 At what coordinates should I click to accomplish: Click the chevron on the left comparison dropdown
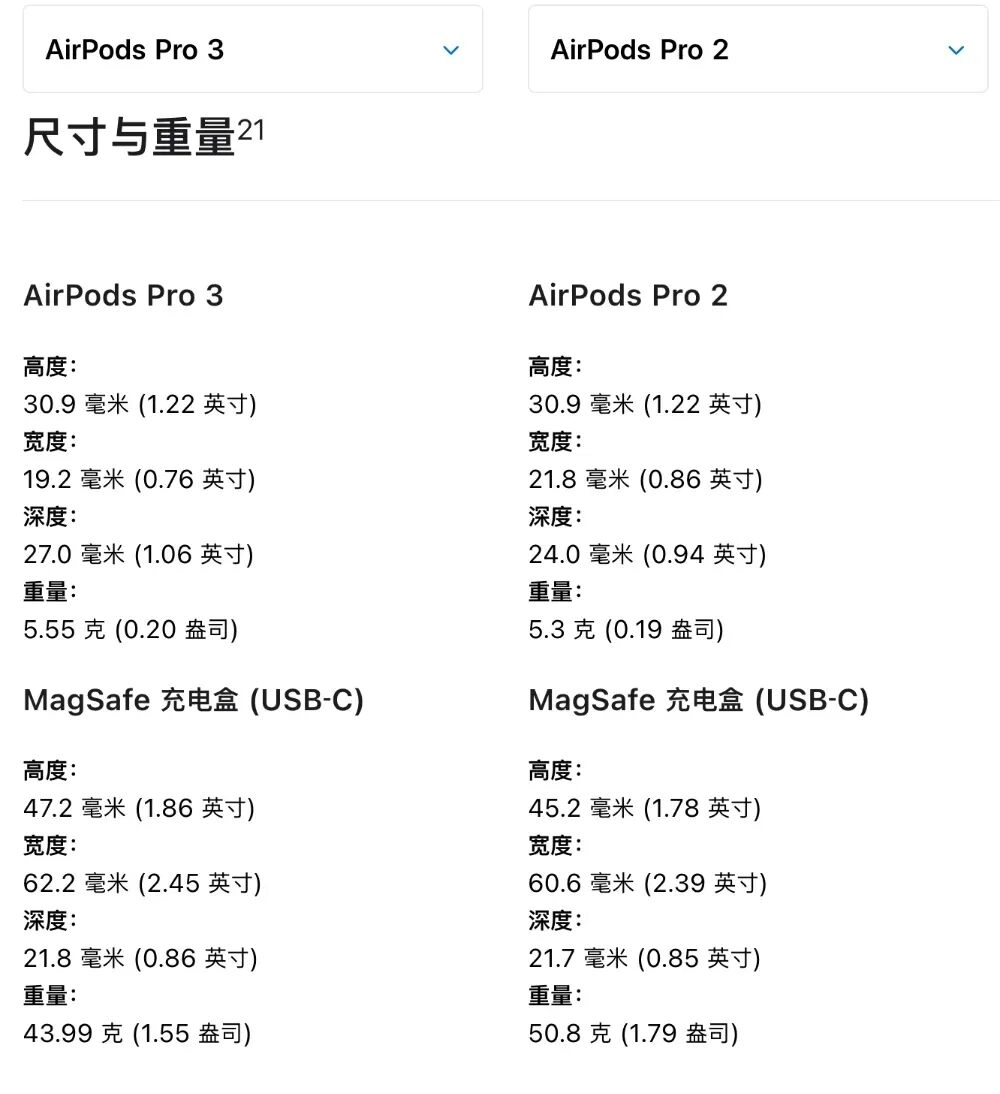point(451,49)
